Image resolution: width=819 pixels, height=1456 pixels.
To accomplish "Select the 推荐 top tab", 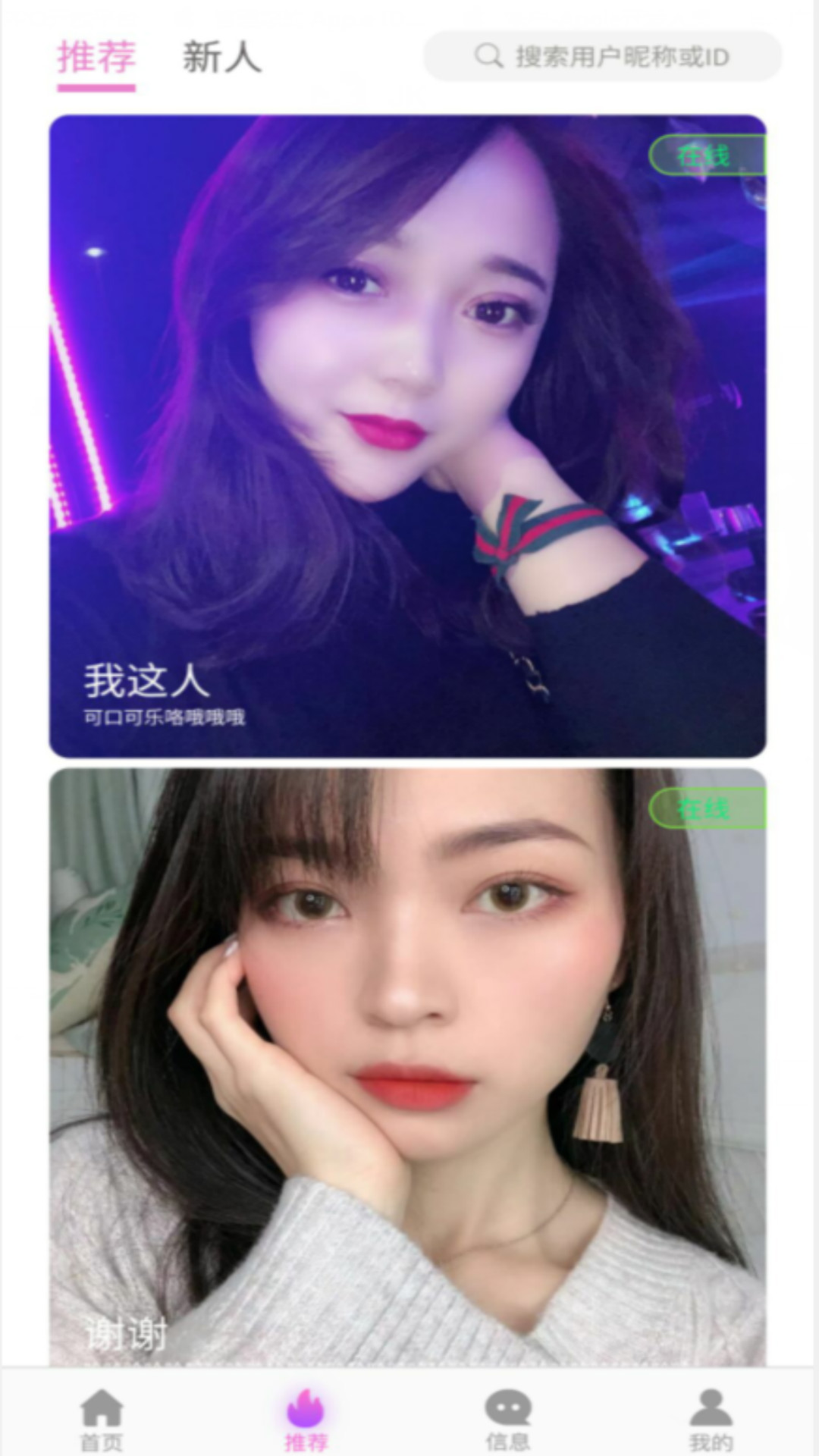I will pos(96,58).
